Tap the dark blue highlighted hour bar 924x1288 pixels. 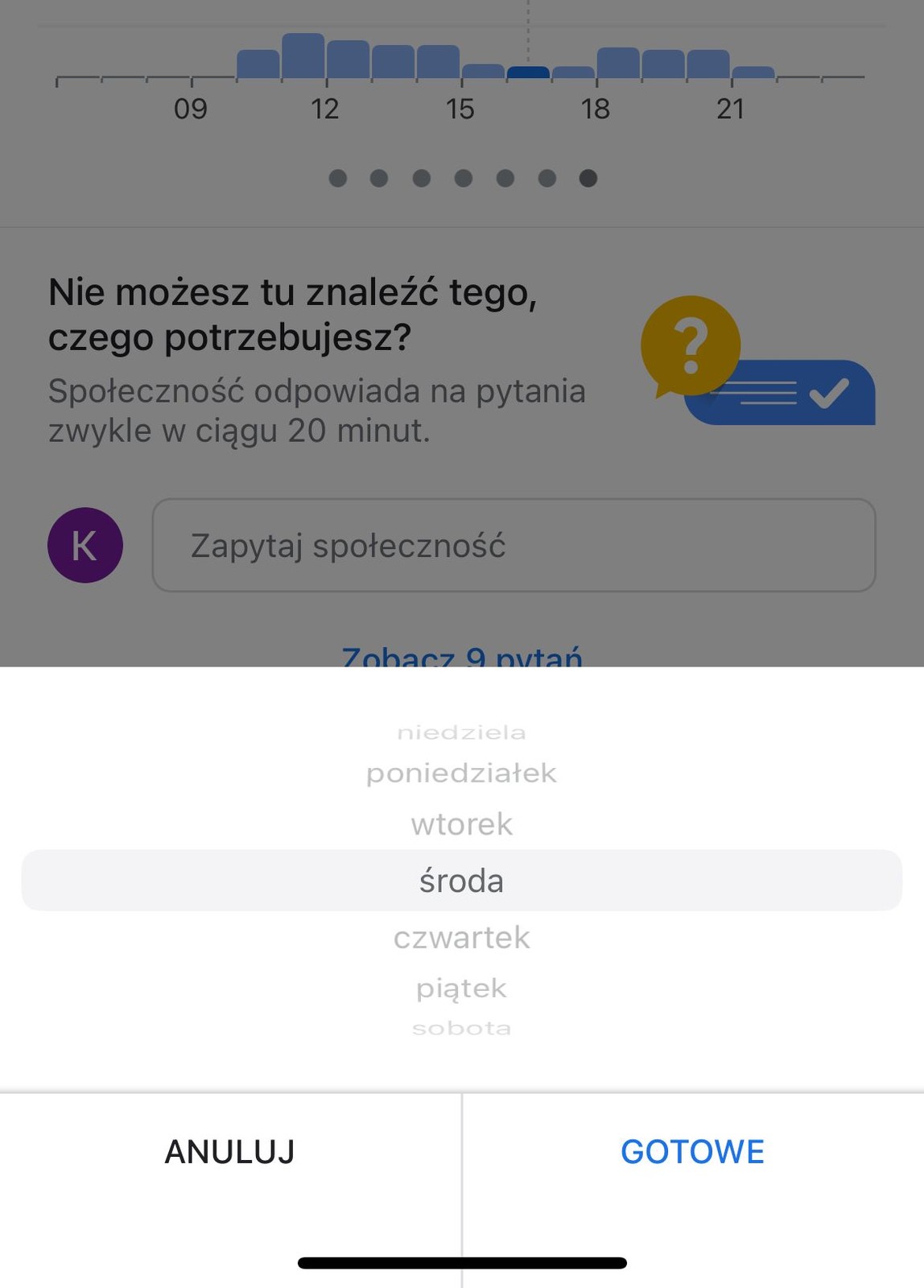(530, 74)
